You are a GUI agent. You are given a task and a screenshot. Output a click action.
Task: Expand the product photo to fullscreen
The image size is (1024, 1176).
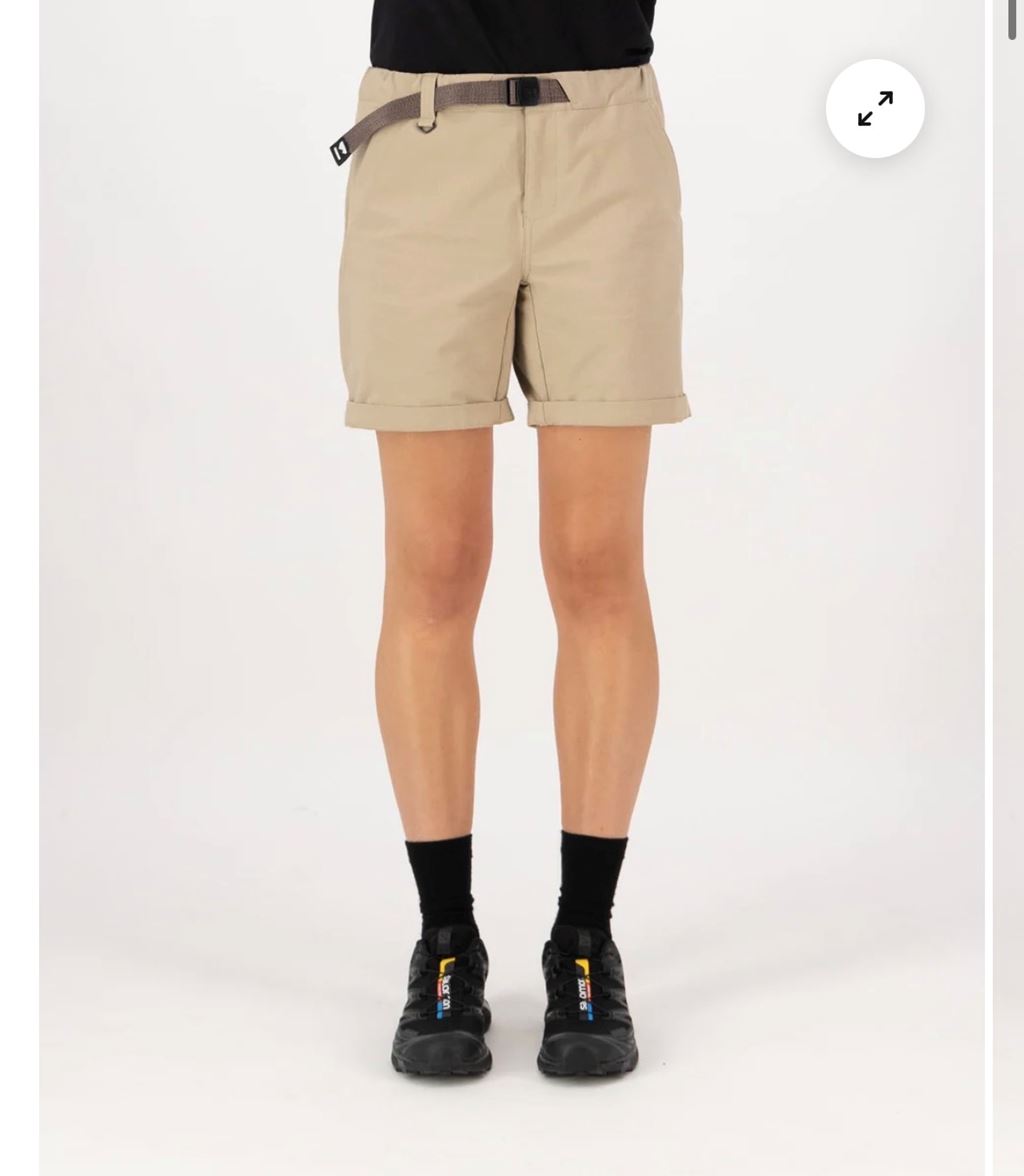875,108
